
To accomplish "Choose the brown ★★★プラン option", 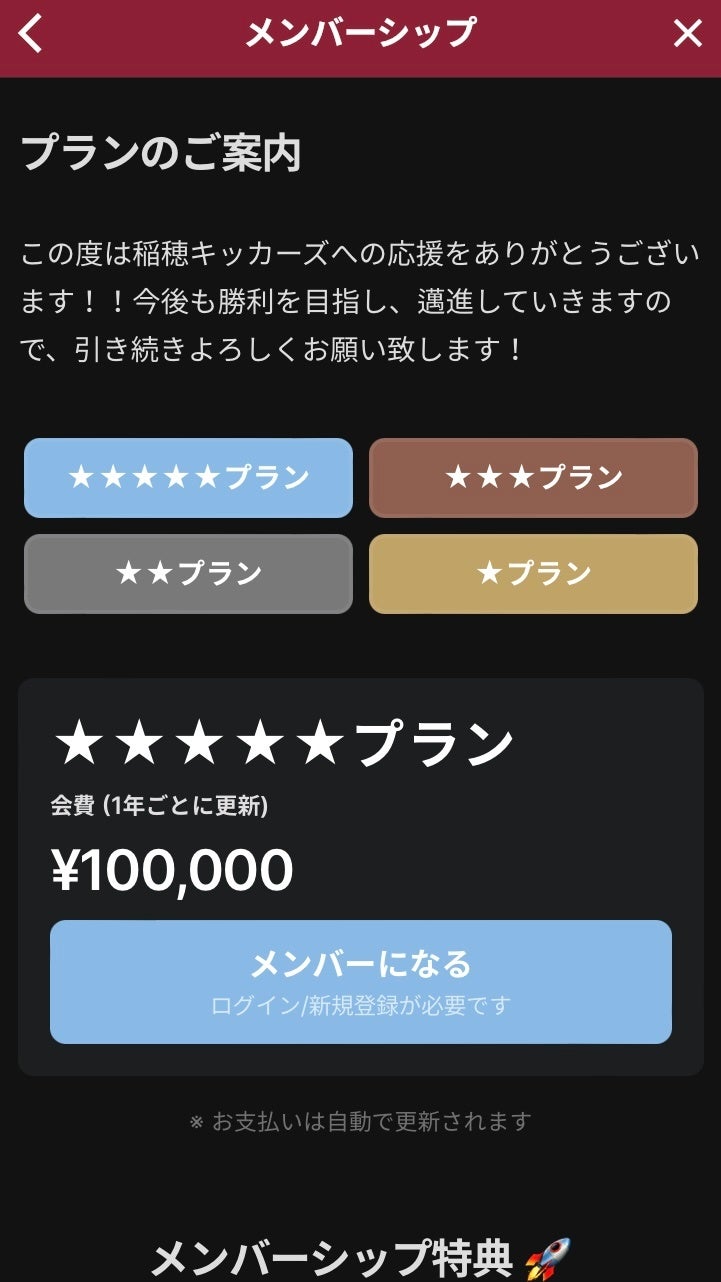I will [533, 478].
